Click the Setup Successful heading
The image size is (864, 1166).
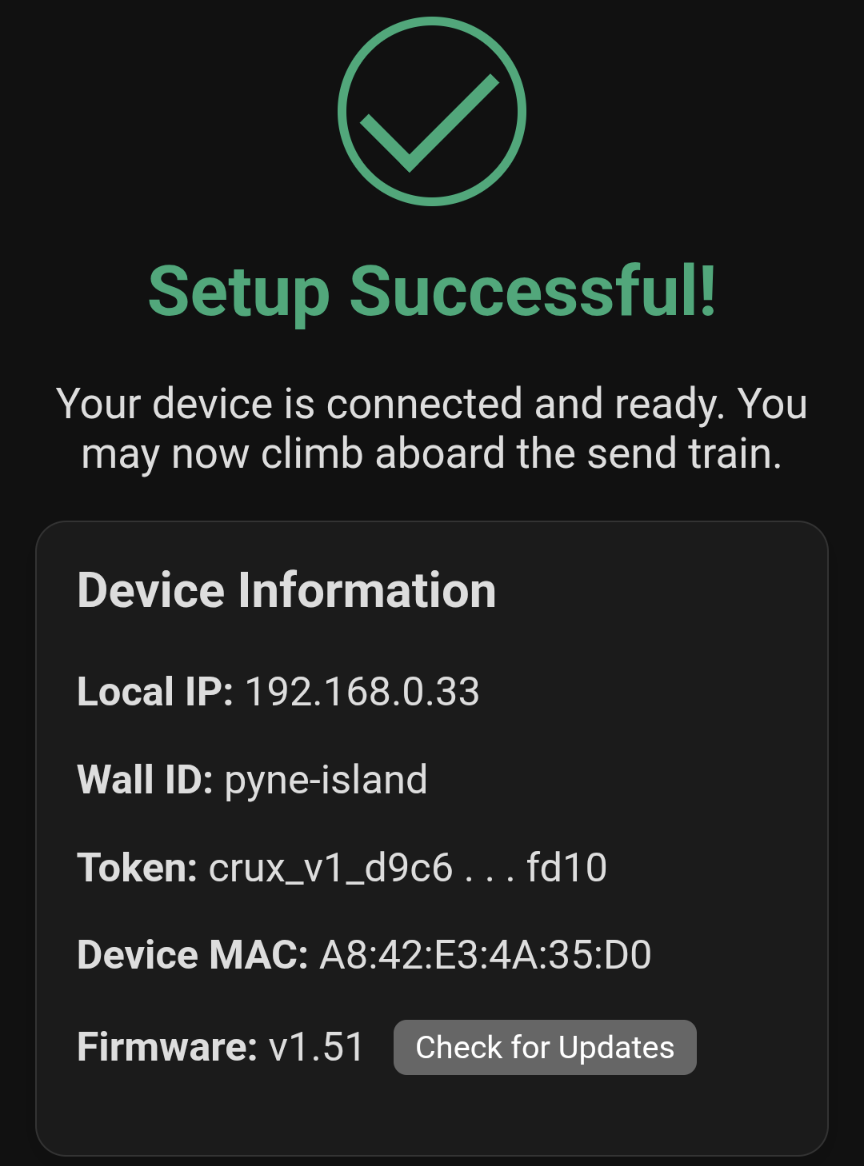pos(432,292)
